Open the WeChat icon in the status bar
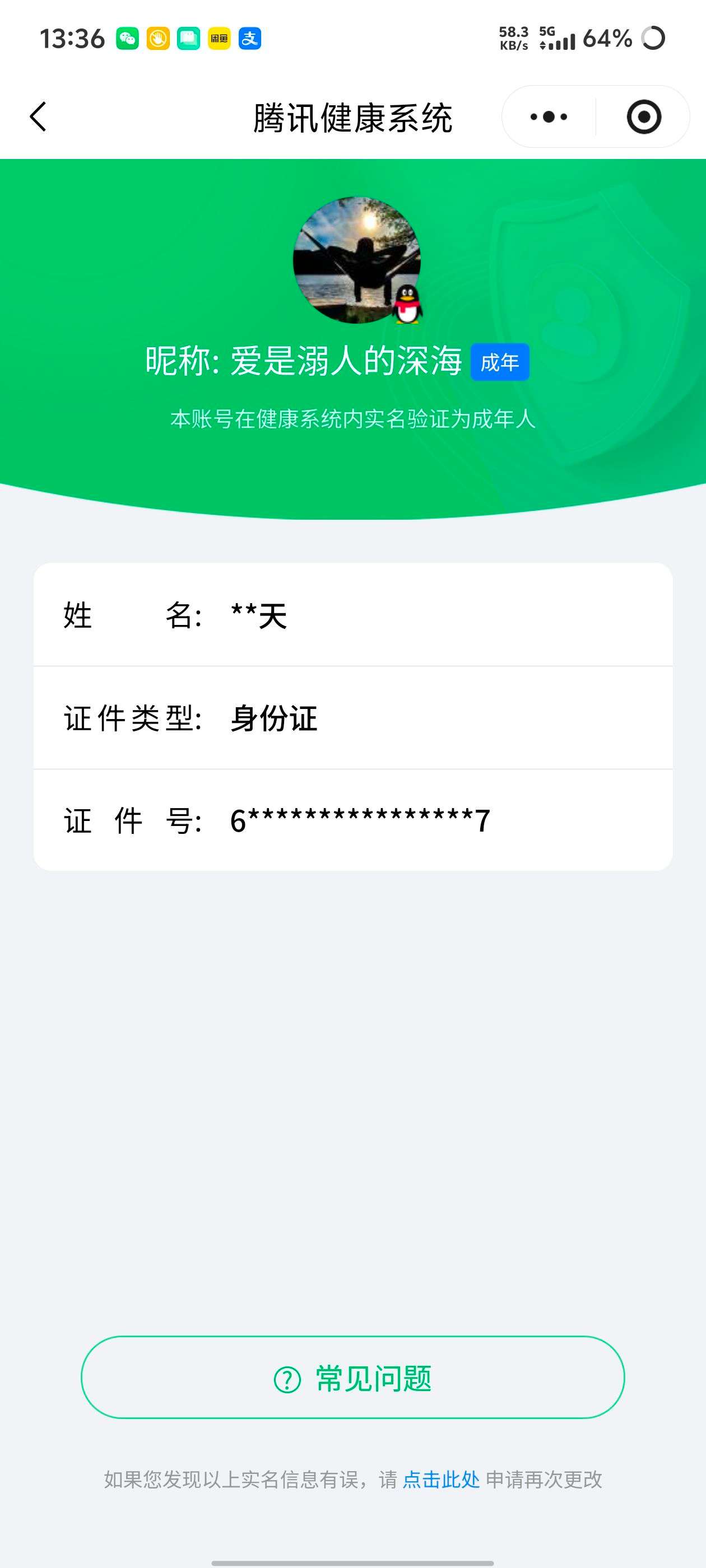Viewport: 706px width, 1568px height. click(x=128, y=38)
